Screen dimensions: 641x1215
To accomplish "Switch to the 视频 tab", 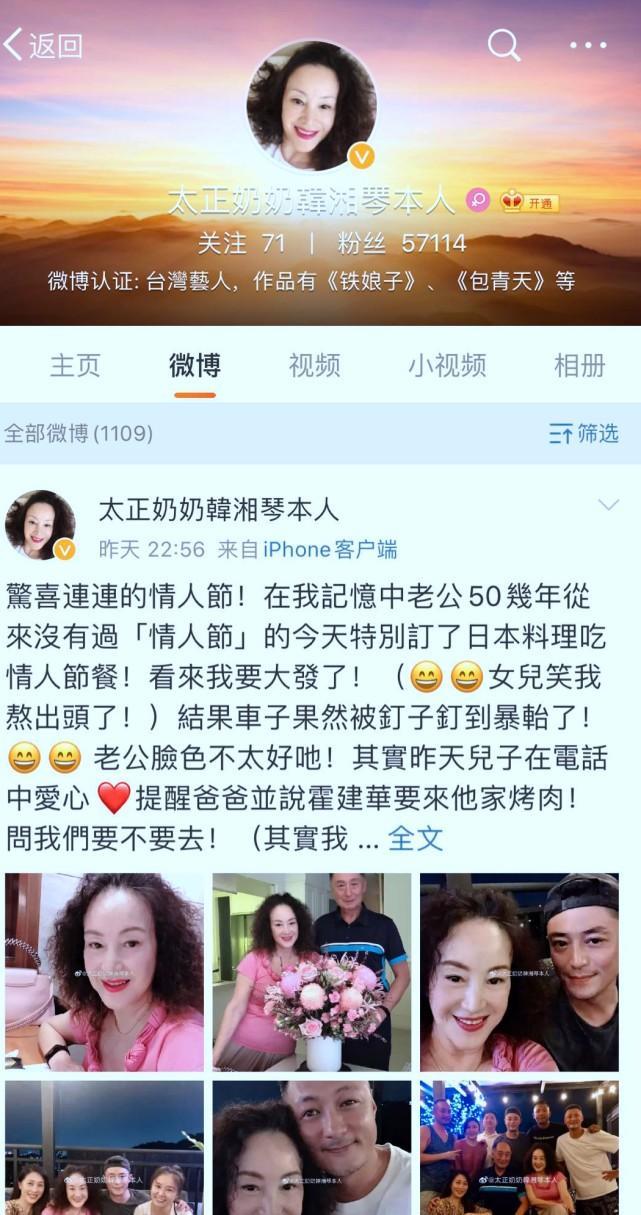I will 314,365.
